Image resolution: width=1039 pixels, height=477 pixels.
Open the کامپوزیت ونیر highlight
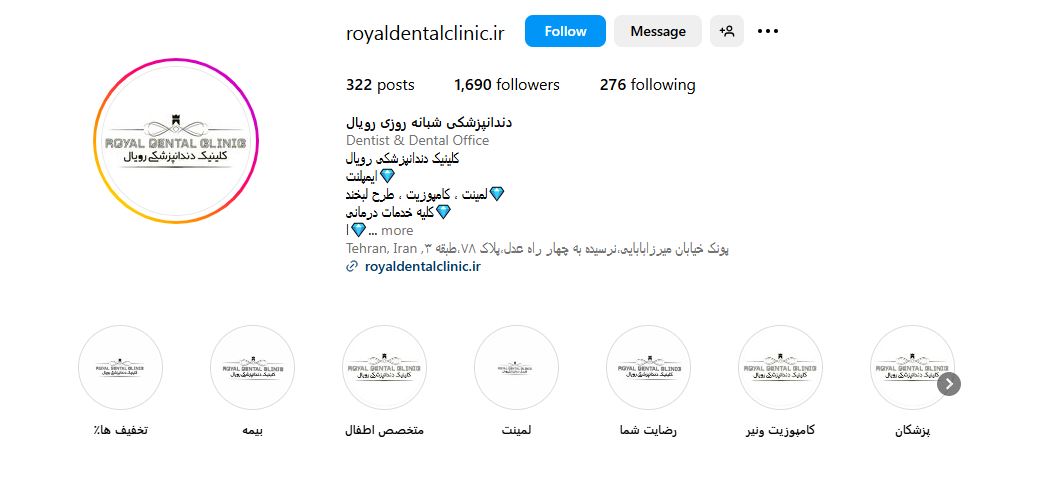coord(781,368)
